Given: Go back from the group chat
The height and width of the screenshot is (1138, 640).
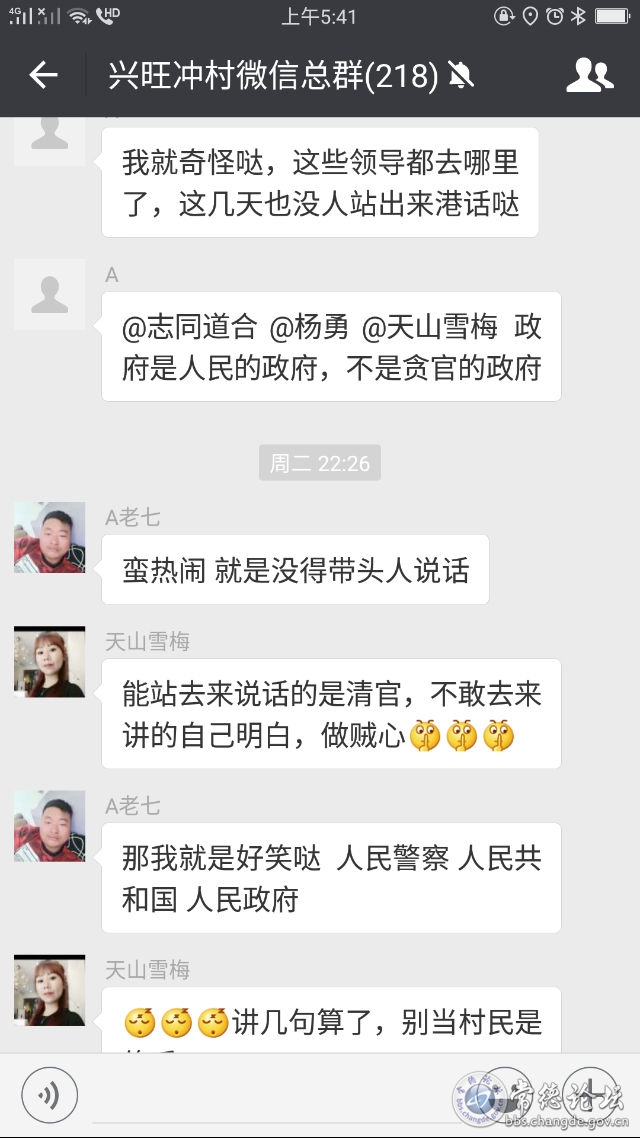Looking at the screenshot, I should (44, 75).
